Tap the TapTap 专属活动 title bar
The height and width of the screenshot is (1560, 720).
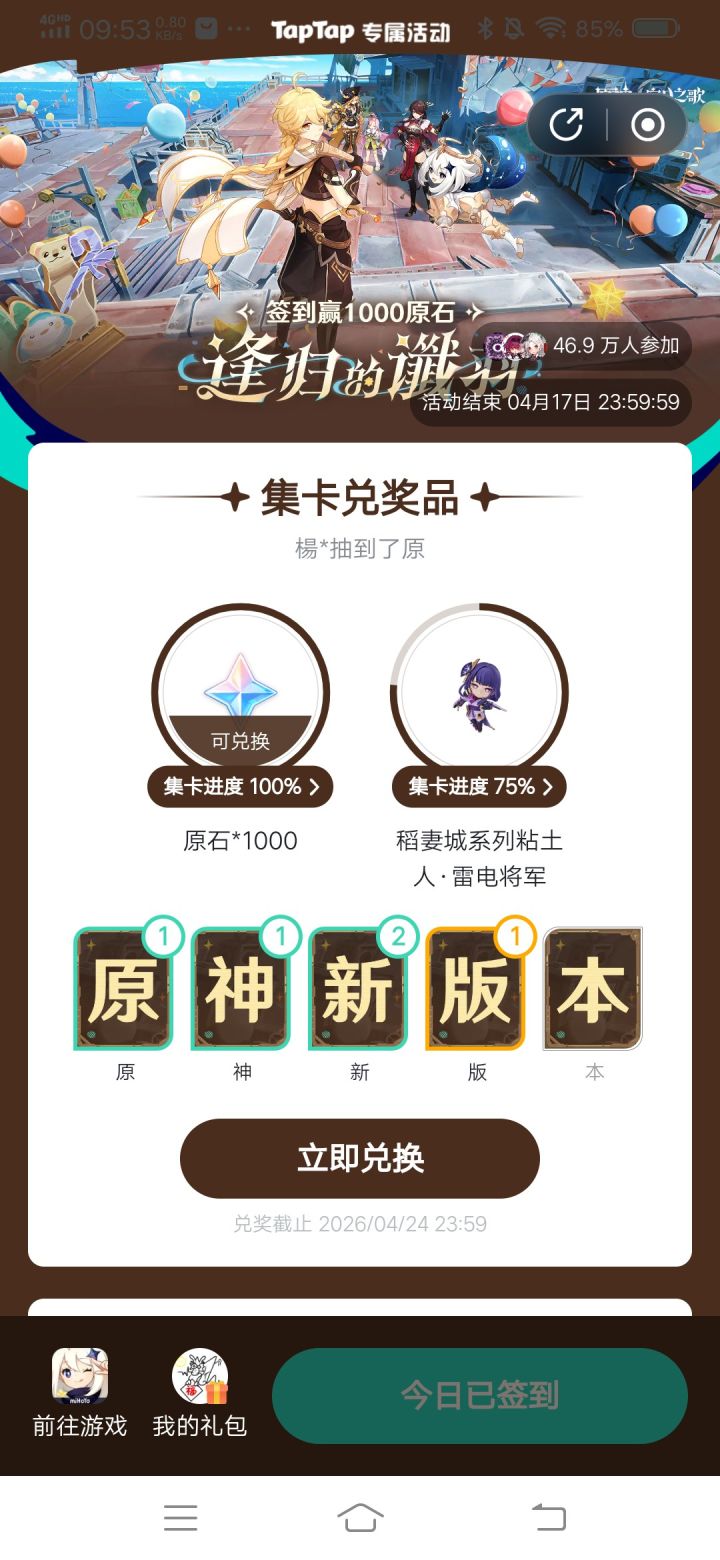(360, 30)
